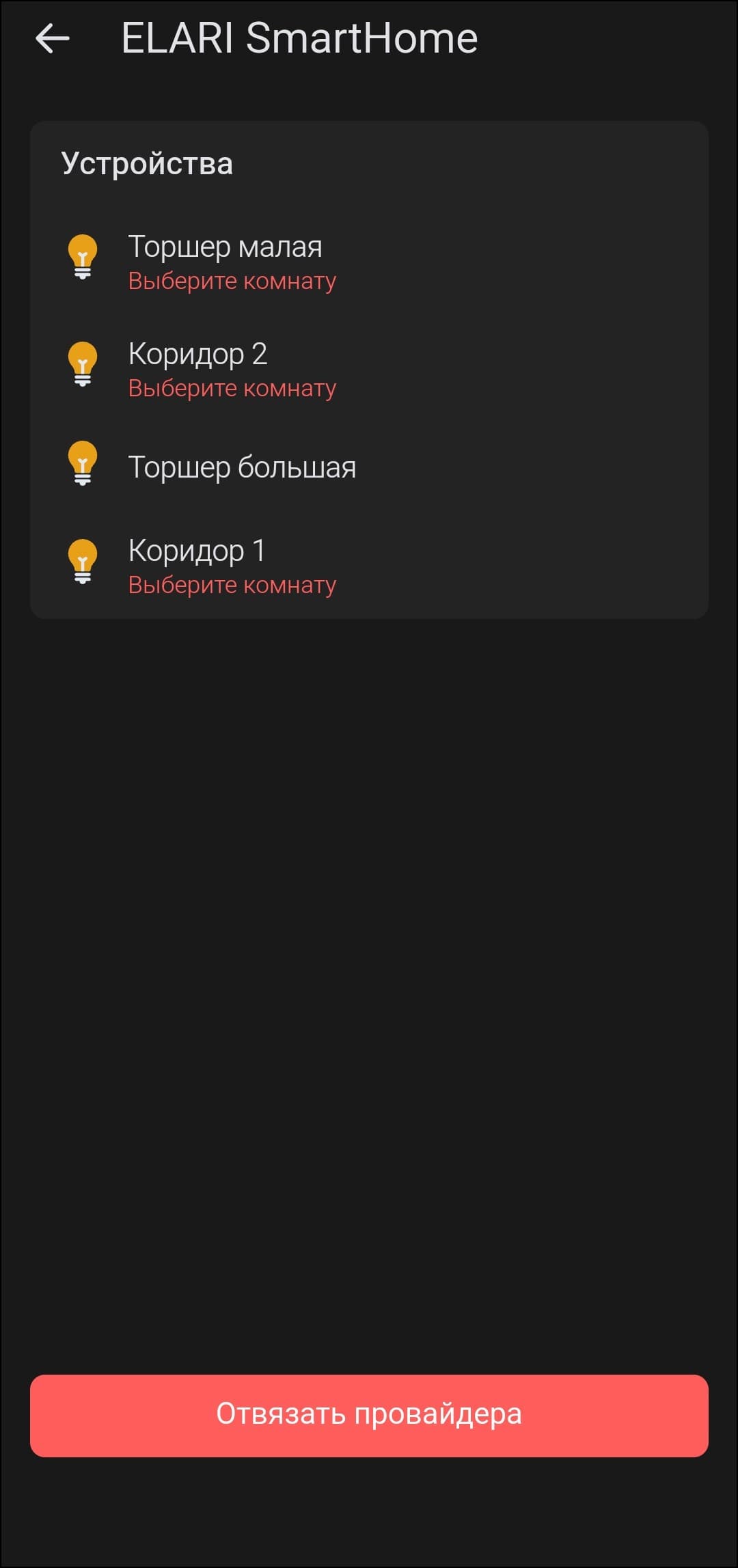Go back using the top arrow

(x=53, y=38)
